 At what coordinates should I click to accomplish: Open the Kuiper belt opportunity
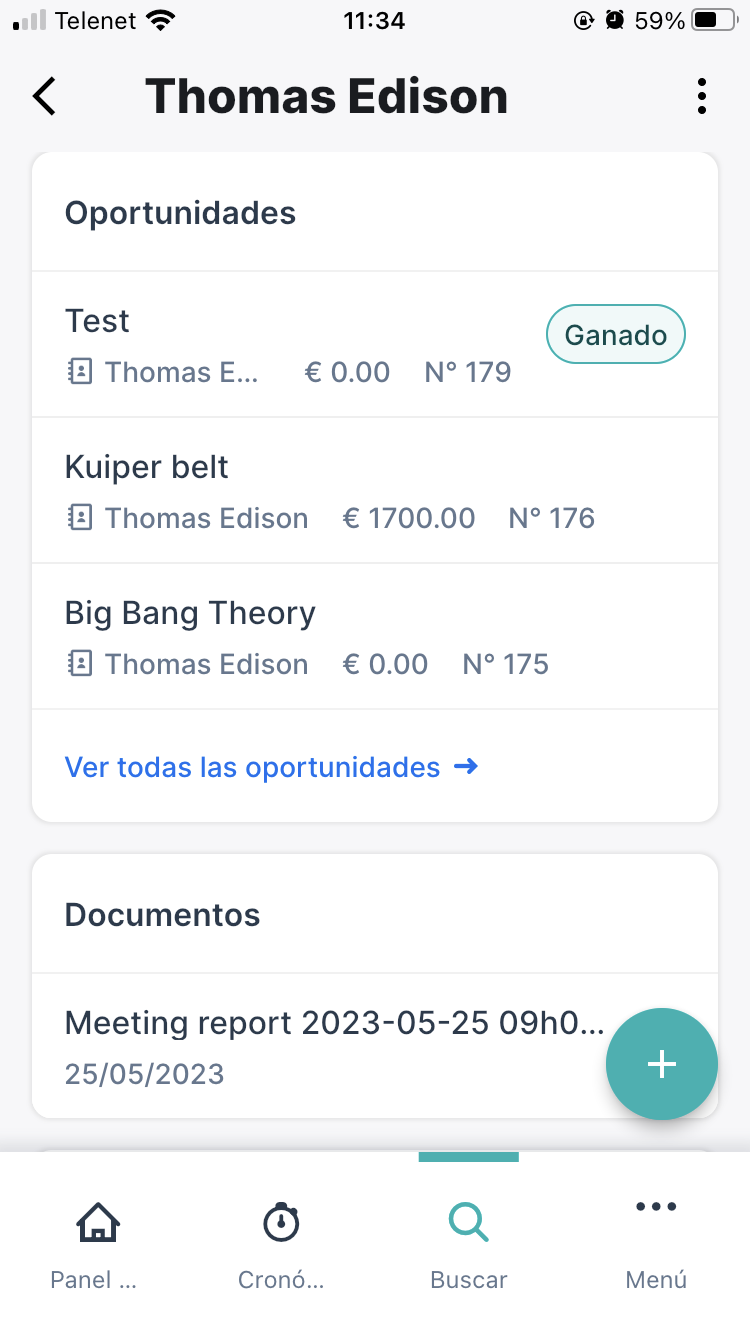375,490
